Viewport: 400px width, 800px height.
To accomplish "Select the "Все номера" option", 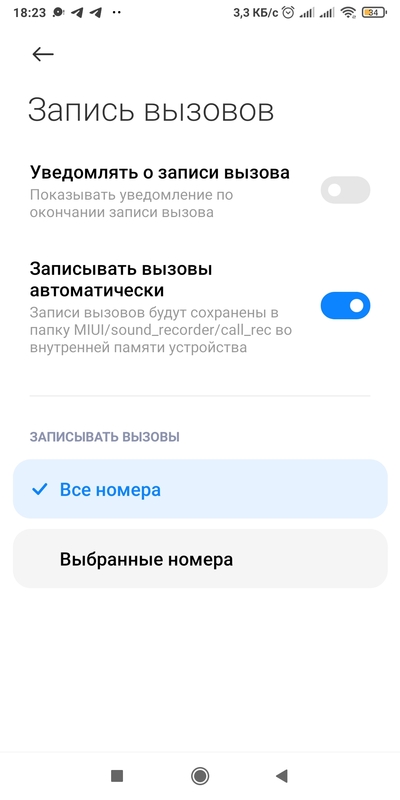I will pos(200,489).
